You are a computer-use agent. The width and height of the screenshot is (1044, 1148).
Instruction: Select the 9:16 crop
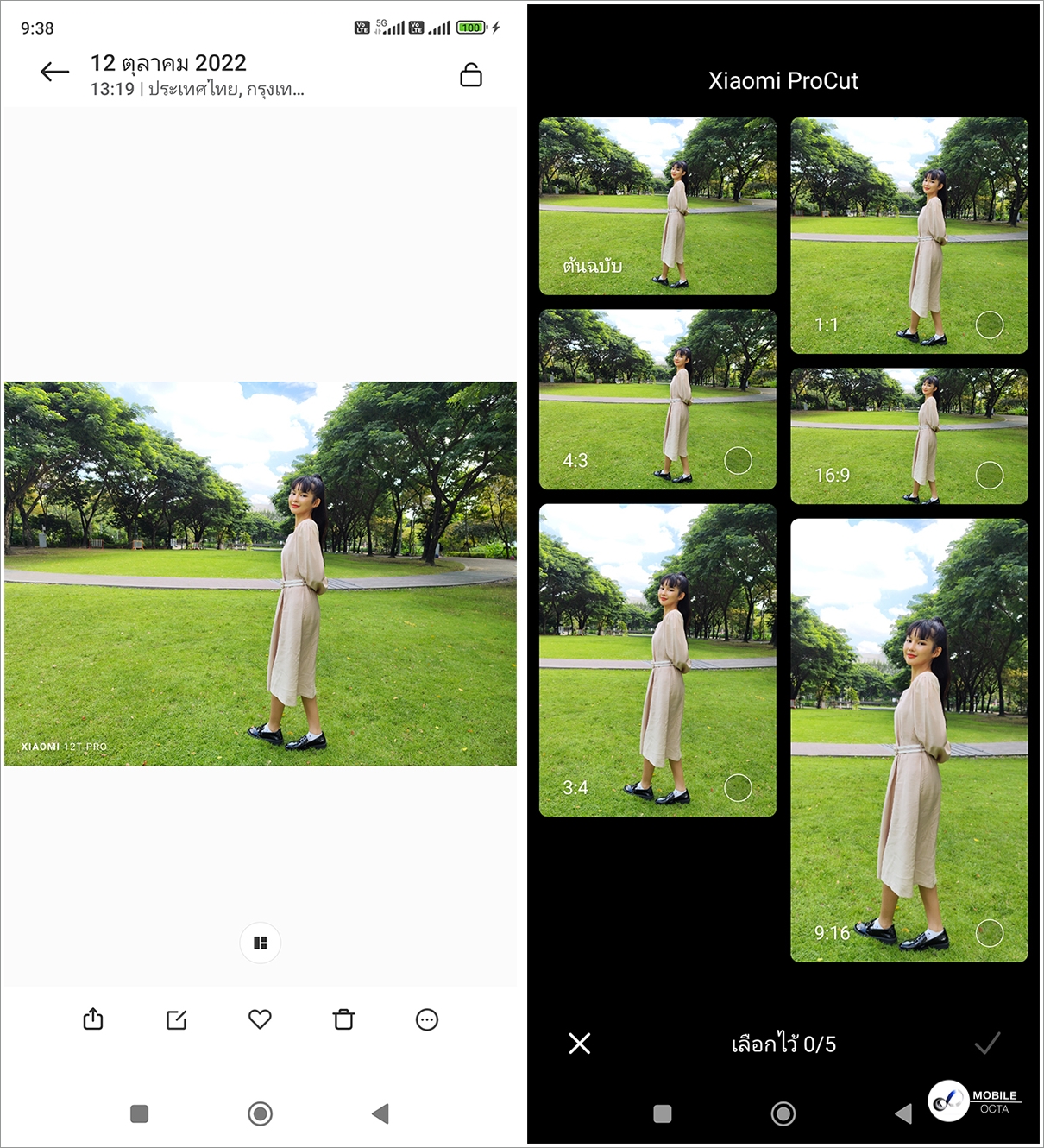tap(989, 932)
